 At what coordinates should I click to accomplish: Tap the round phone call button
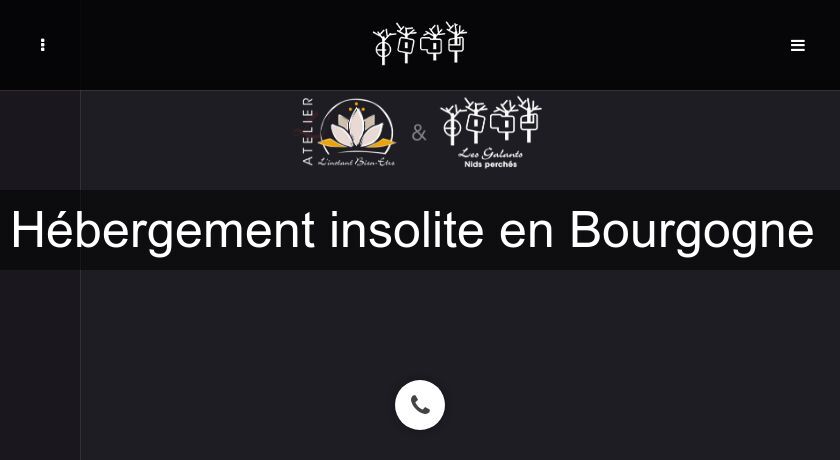tap(420, 405)
